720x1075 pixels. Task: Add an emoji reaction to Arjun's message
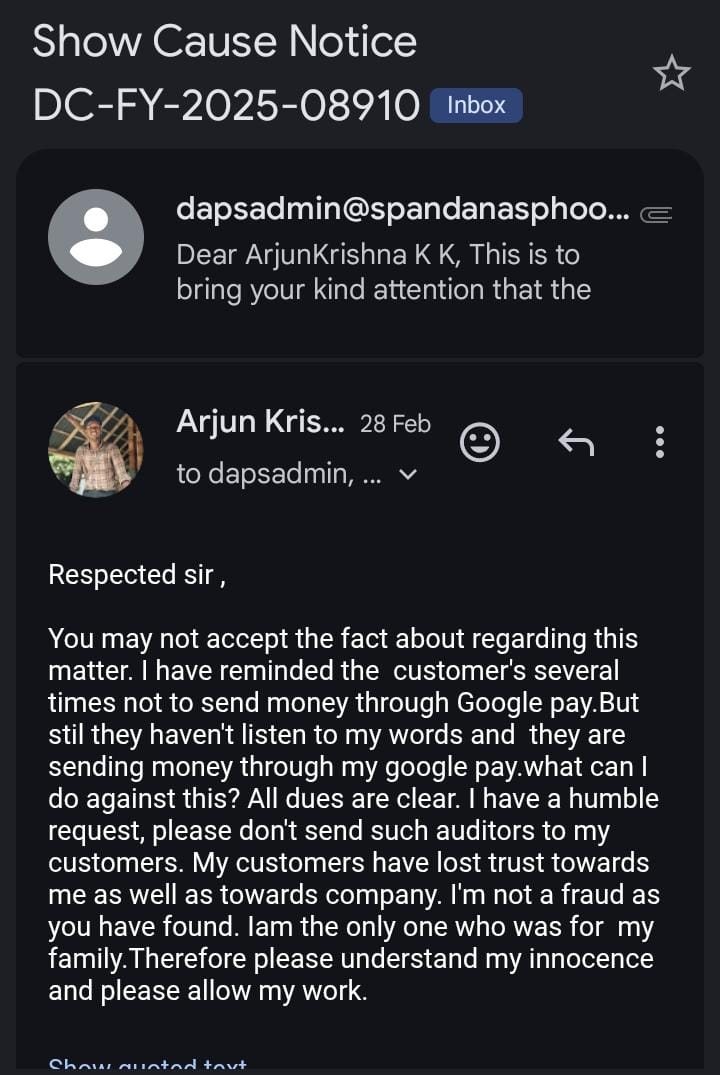click(x=480, y=441)
